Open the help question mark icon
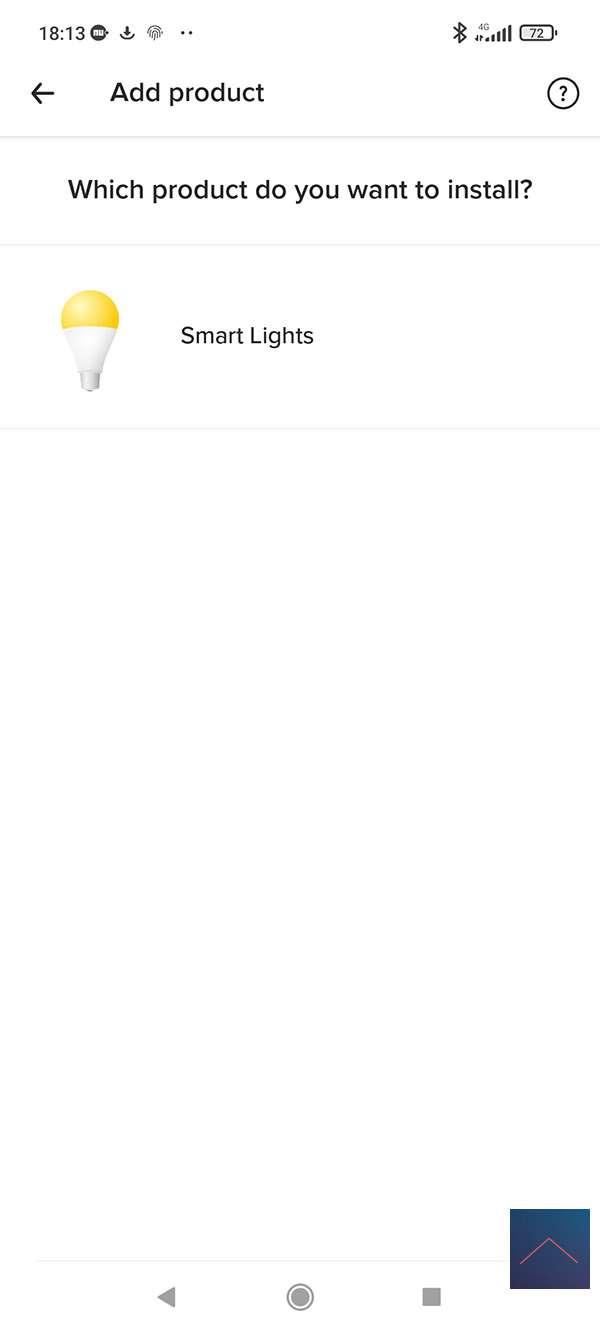Viewport: 600px width, 1333px height. 563,93
